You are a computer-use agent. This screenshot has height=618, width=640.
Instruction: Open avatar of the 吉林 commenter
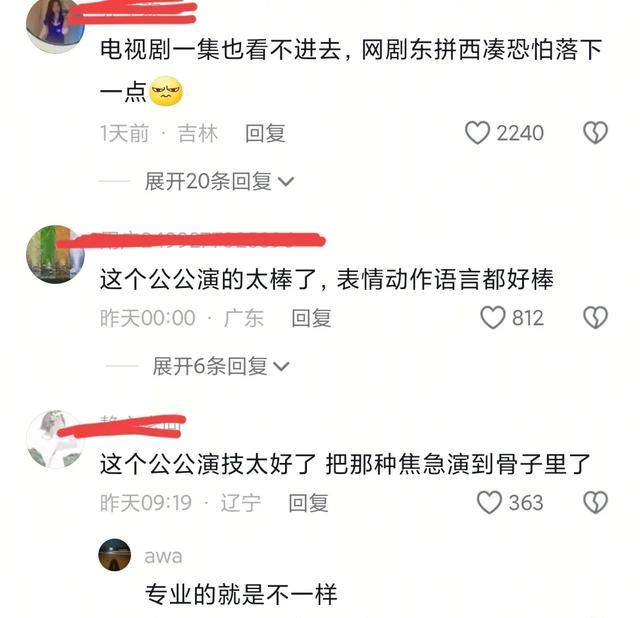(54, 25)
